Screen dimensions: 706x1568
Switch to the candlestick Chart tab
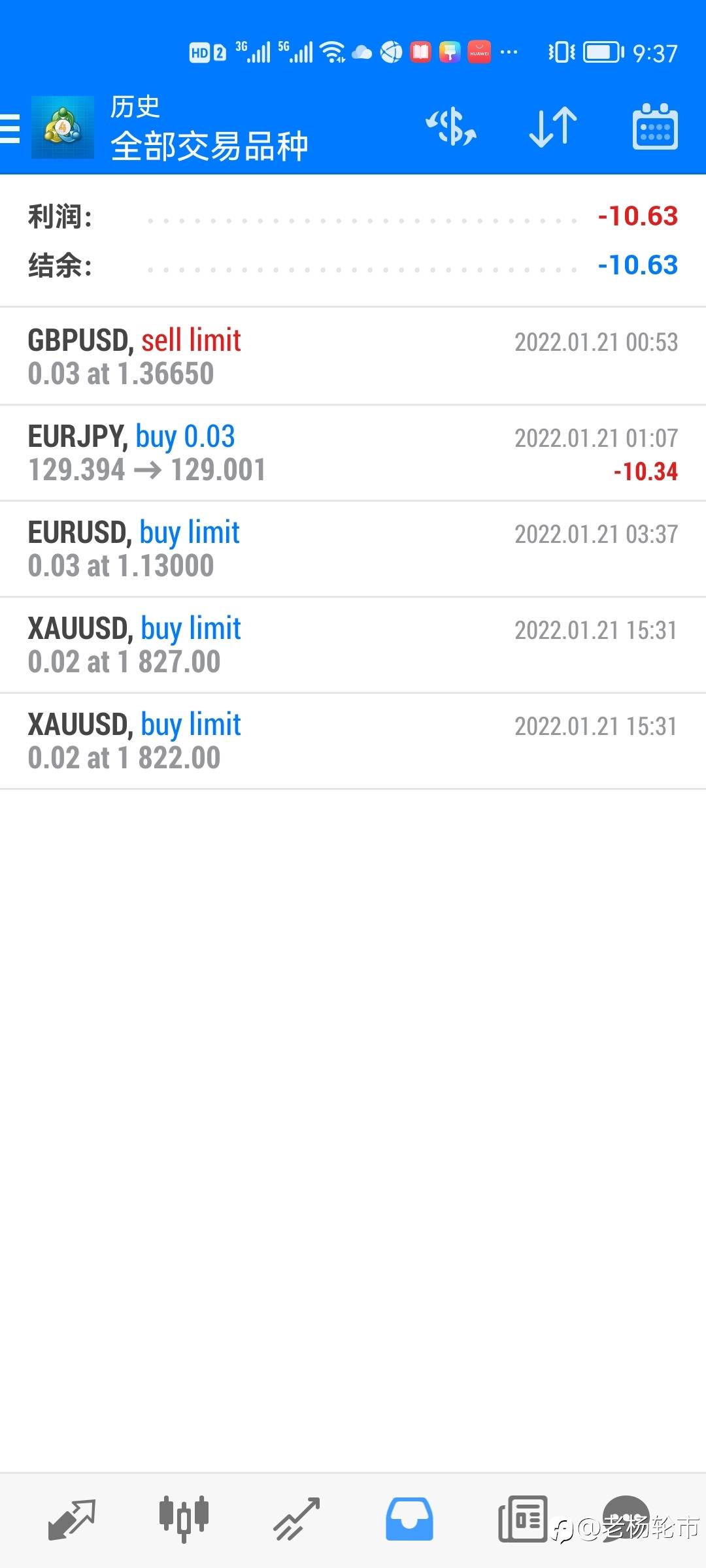coord(184,1520)
